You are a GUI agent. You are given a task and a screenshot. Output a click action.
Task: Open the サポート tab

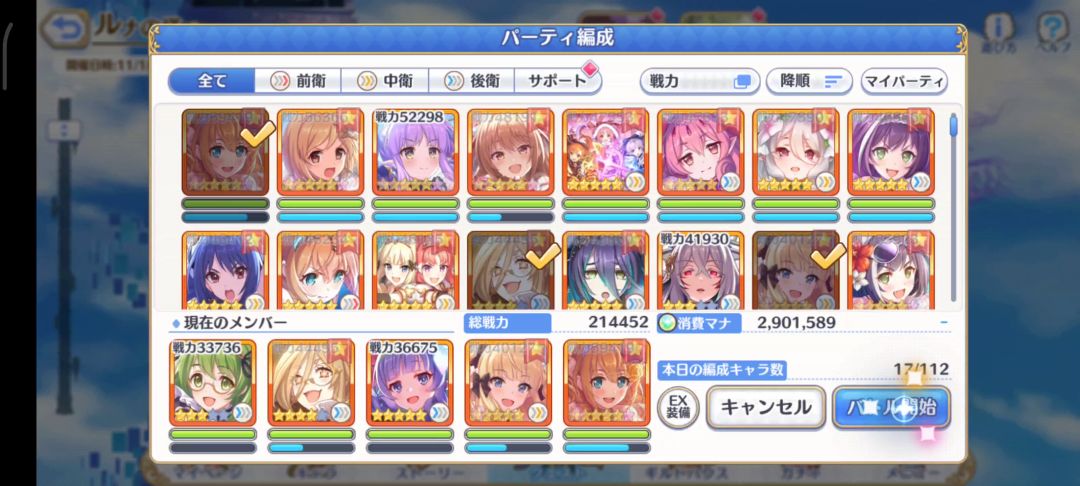click(x=558, y=81)
